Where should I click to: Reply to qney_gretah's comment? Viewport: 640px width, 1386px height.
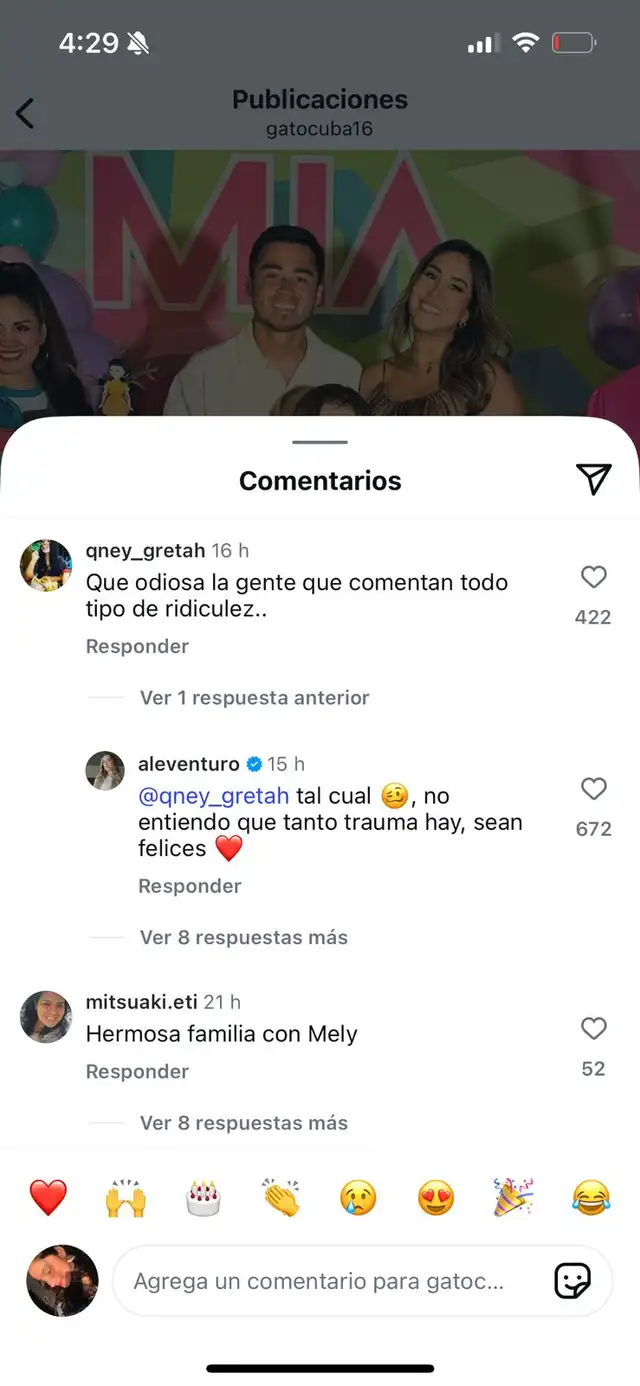click(137, 647)
